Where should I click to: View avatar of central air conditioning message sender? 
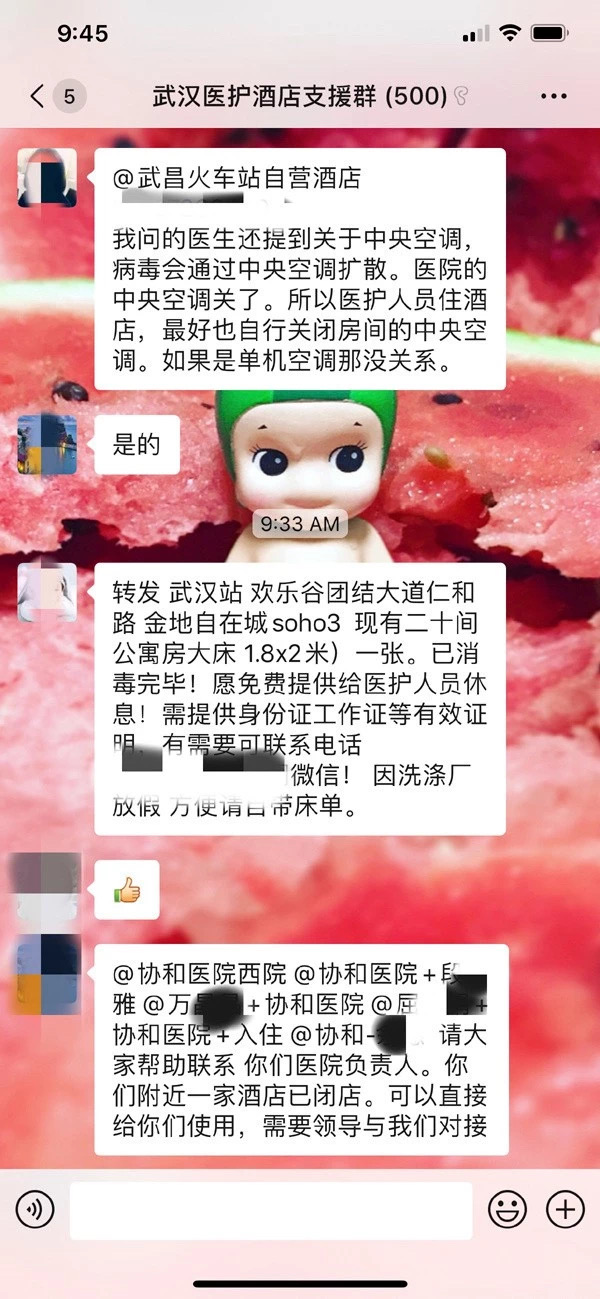[x=47, y=178]
